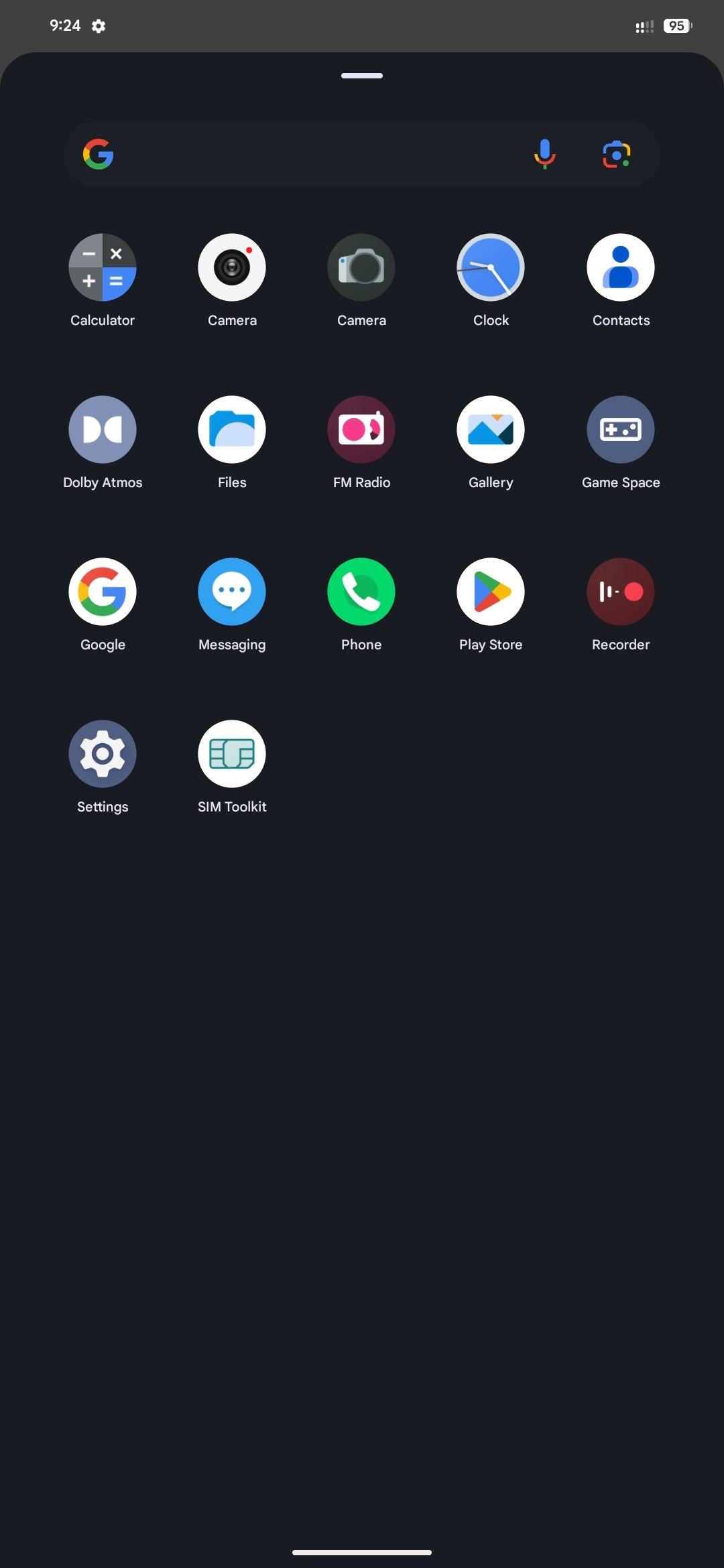Image resolution: width=724 pixels, height=1568 pixels.
Task: Open the Calculator app
Action: 103,267
